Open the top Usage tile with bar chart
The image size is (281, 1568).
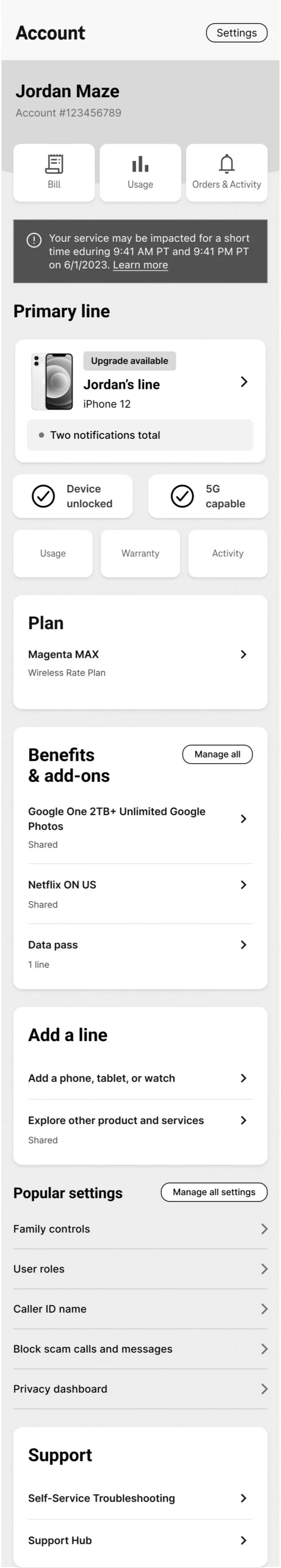(140, 172)
